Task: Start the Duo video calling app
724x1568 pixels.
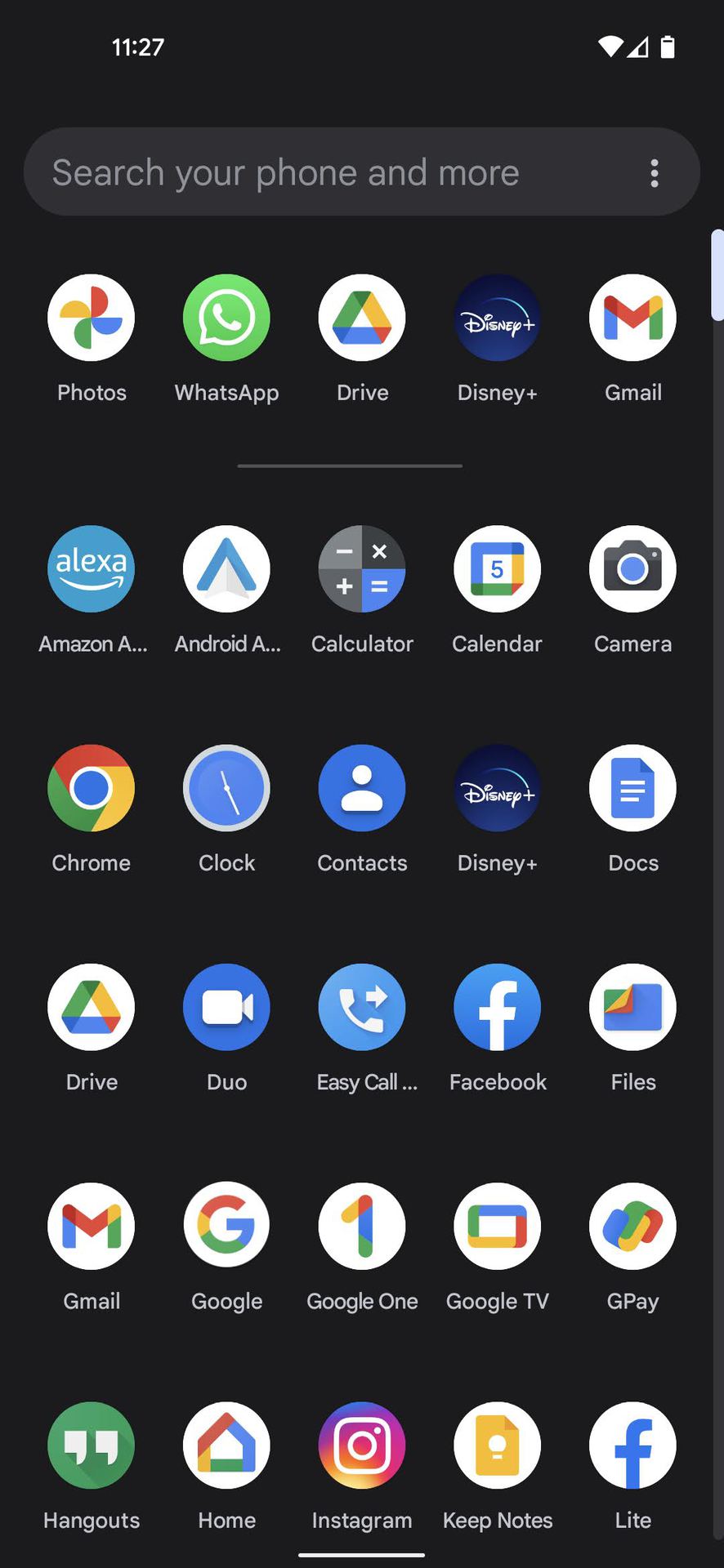Action: [226, 1007]
